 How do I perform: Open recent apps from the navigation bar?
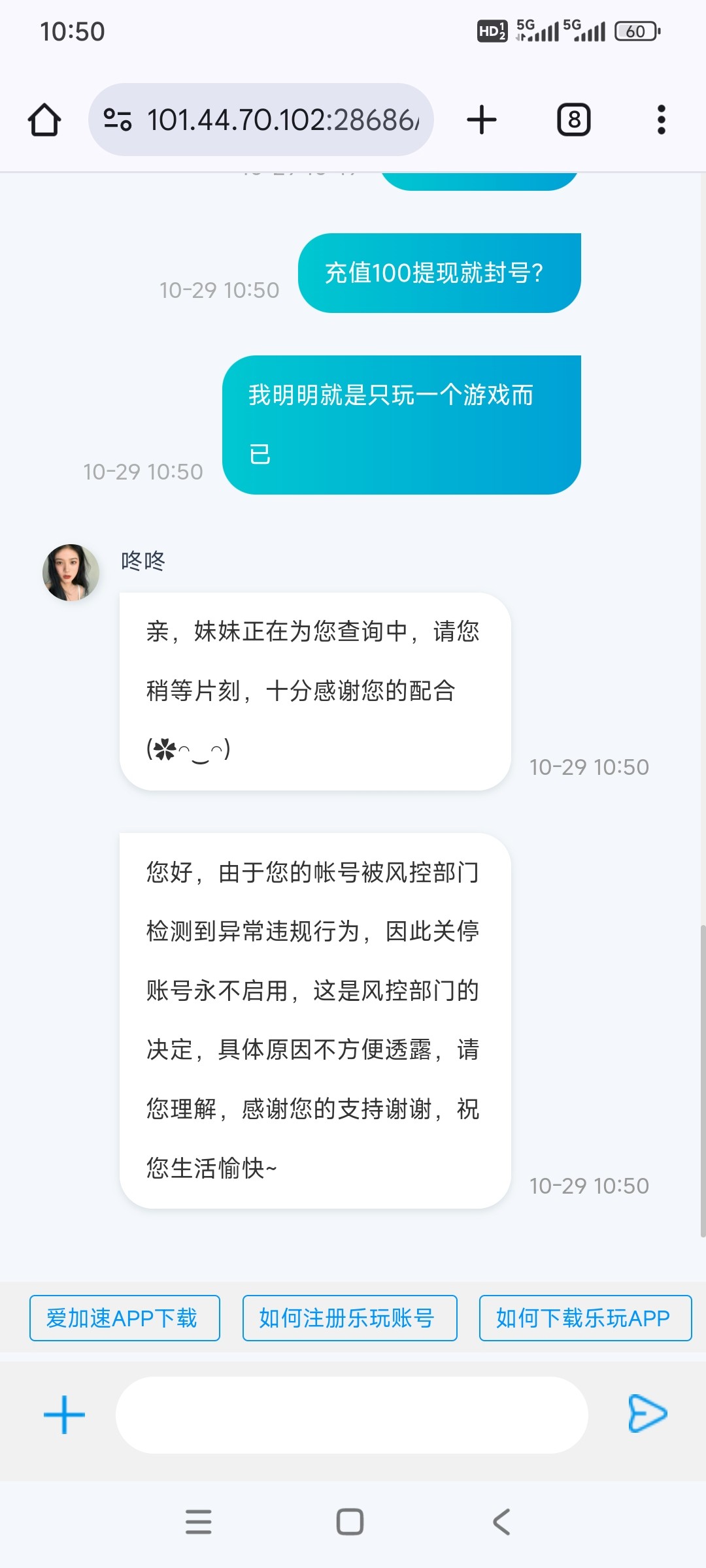coord(198,1522)
